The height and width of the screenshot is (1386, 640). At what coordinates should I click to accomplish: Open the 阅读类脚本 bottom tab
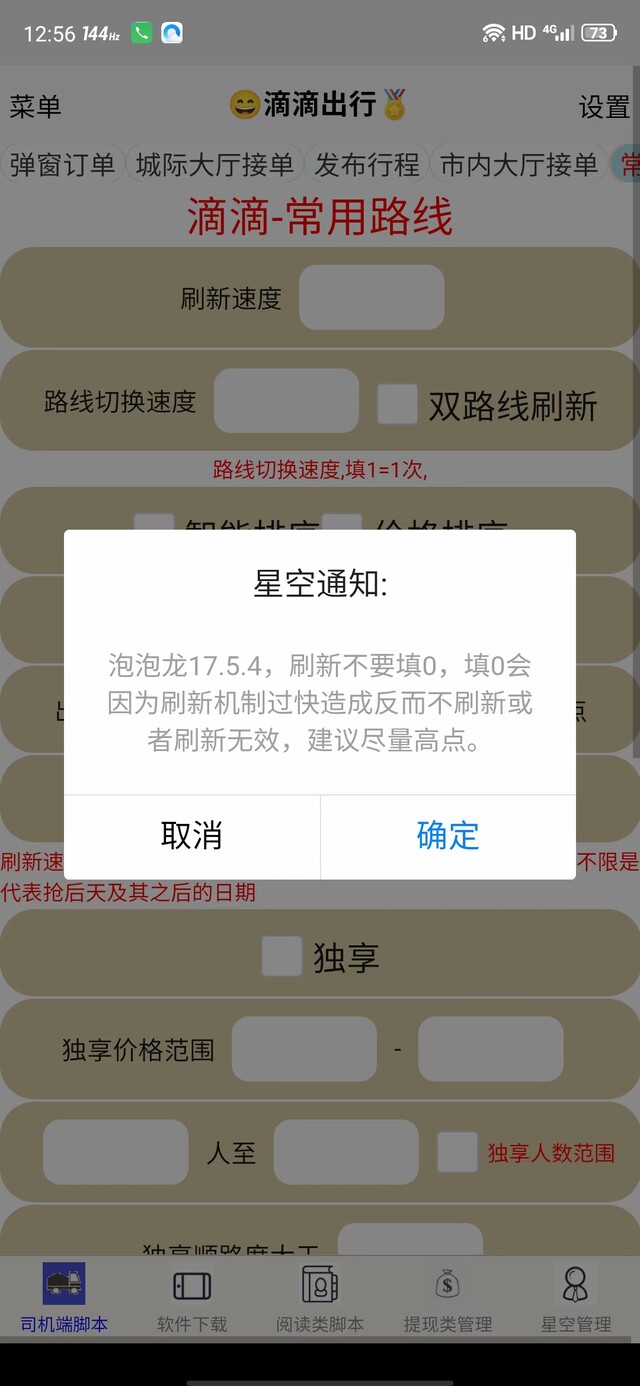[x=320, y=1298]
